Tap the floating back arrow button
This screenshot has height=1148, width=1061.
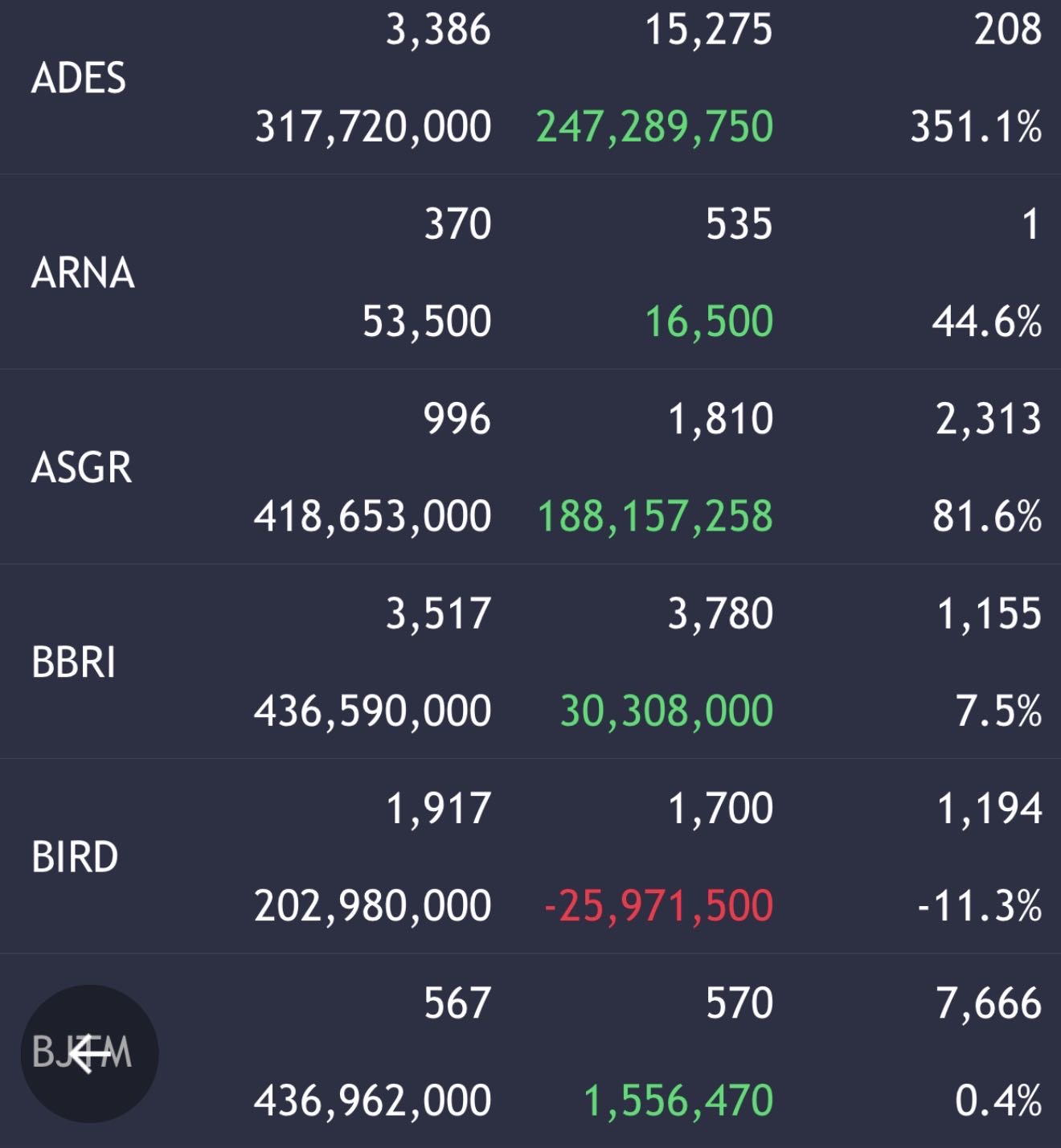pos(89,1053)
